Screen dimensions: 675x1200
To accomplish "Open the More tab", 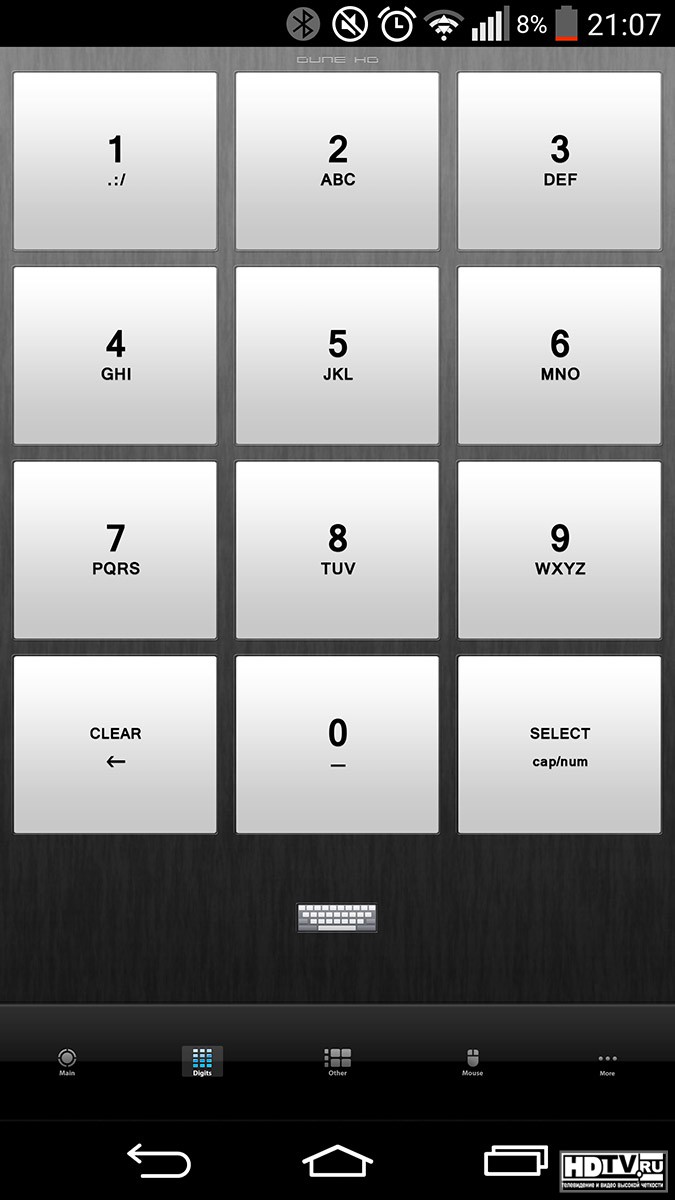I will tap(607, 1061).
